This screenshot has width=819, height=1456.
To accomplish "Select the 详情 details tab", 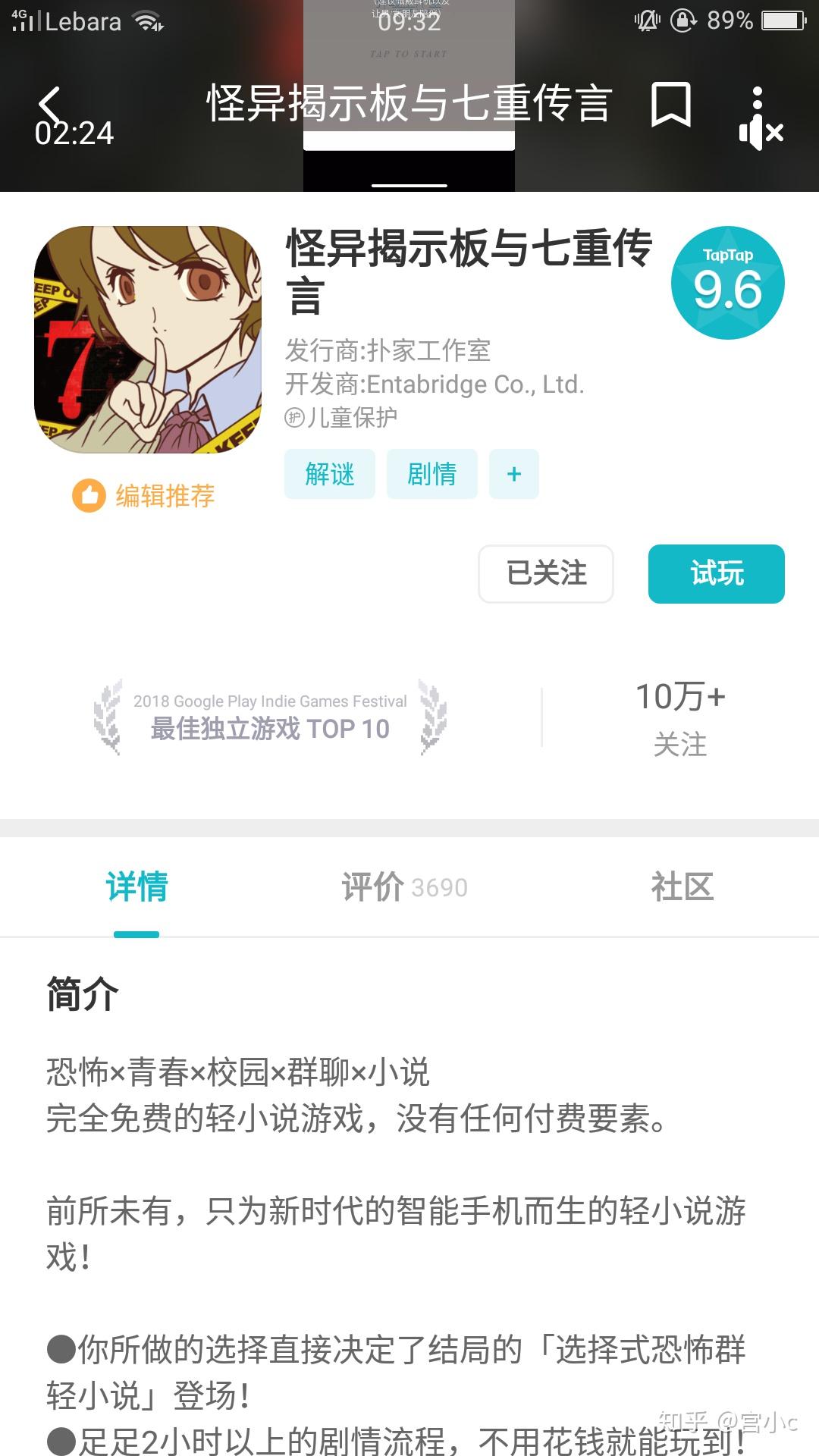I will [136, 886].
